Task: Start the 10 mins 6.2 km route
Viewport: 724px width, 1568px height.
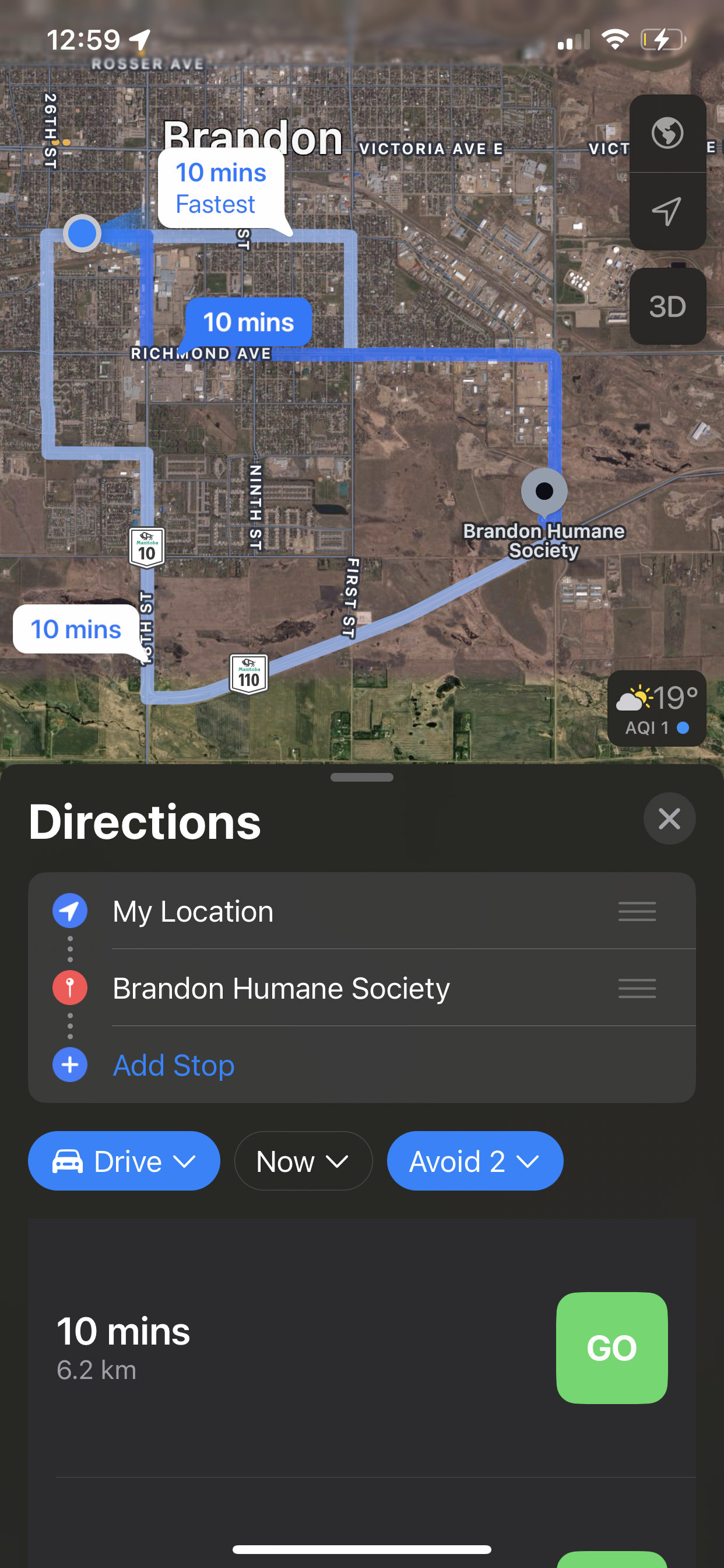Action: pyautogui.click(x=611, y=1347)
